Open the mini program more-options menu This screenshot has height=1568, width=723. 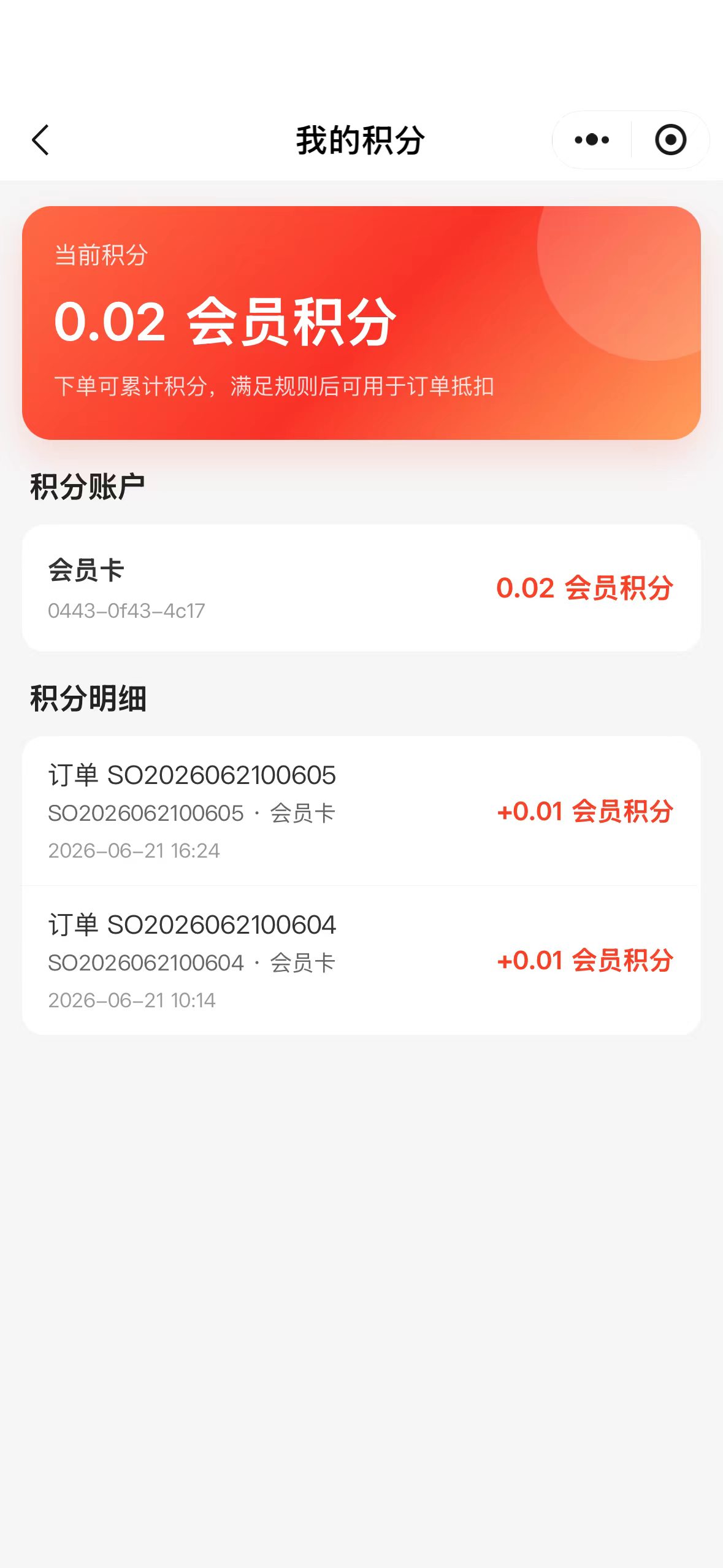tap(592, 140)
